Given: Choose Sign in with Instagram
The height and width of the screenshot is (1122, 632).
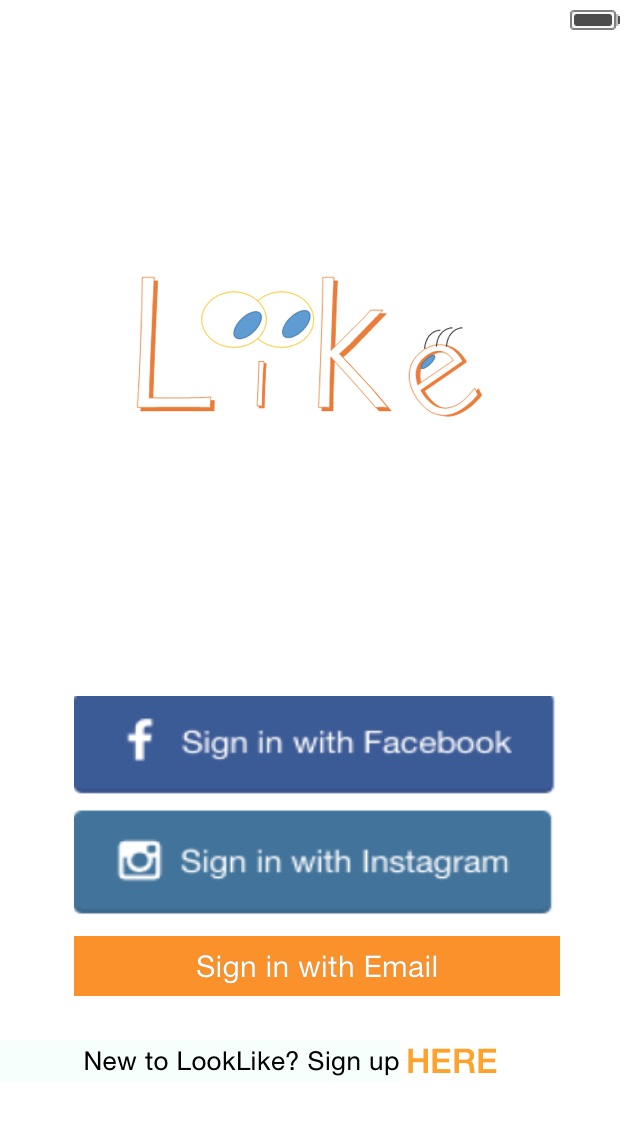Looking at the screenshot, I should (x=312, y=862).
